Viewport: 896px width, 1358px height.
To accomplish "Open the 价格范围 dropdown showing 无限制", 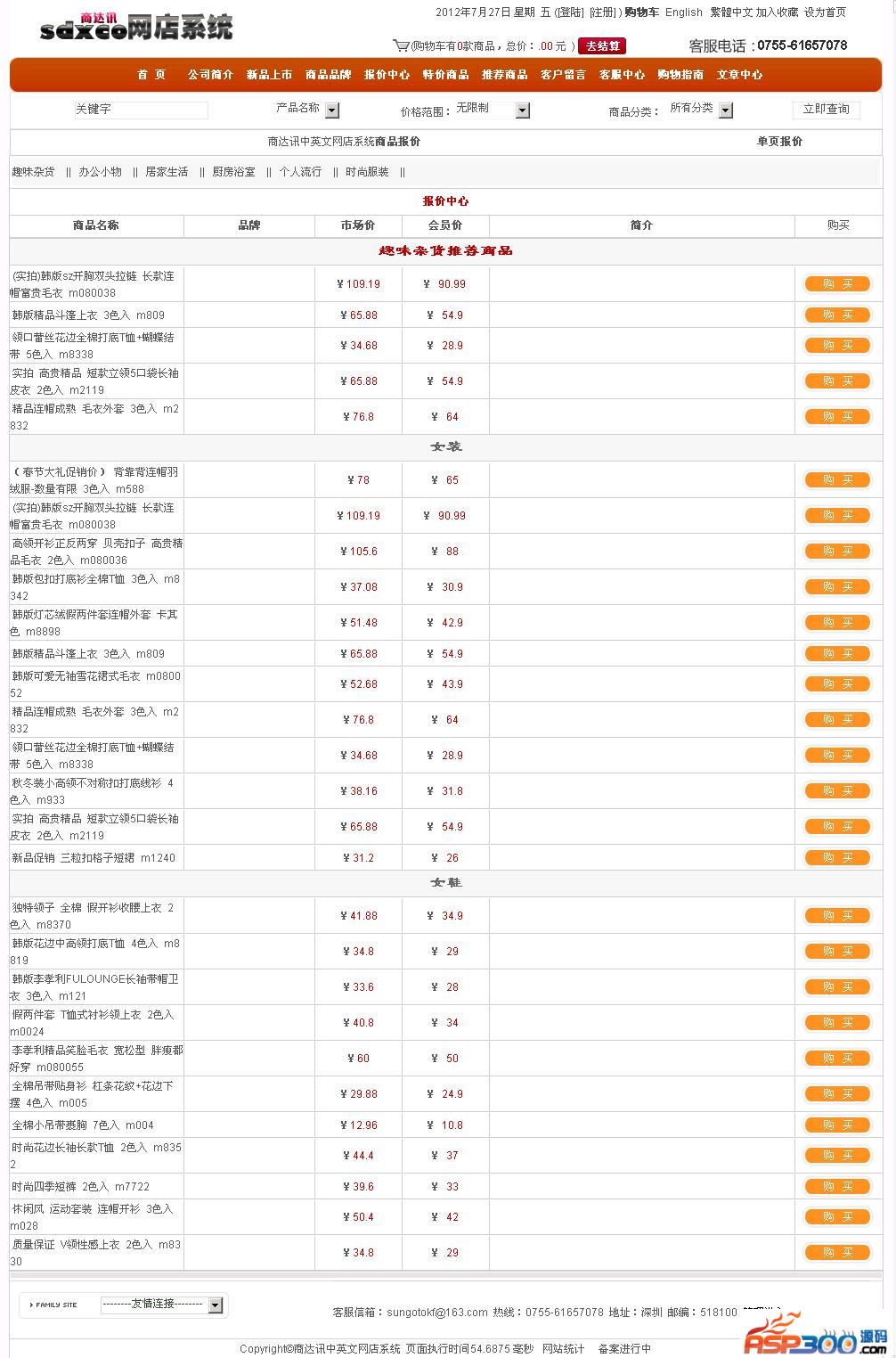I will coord(523,110).
